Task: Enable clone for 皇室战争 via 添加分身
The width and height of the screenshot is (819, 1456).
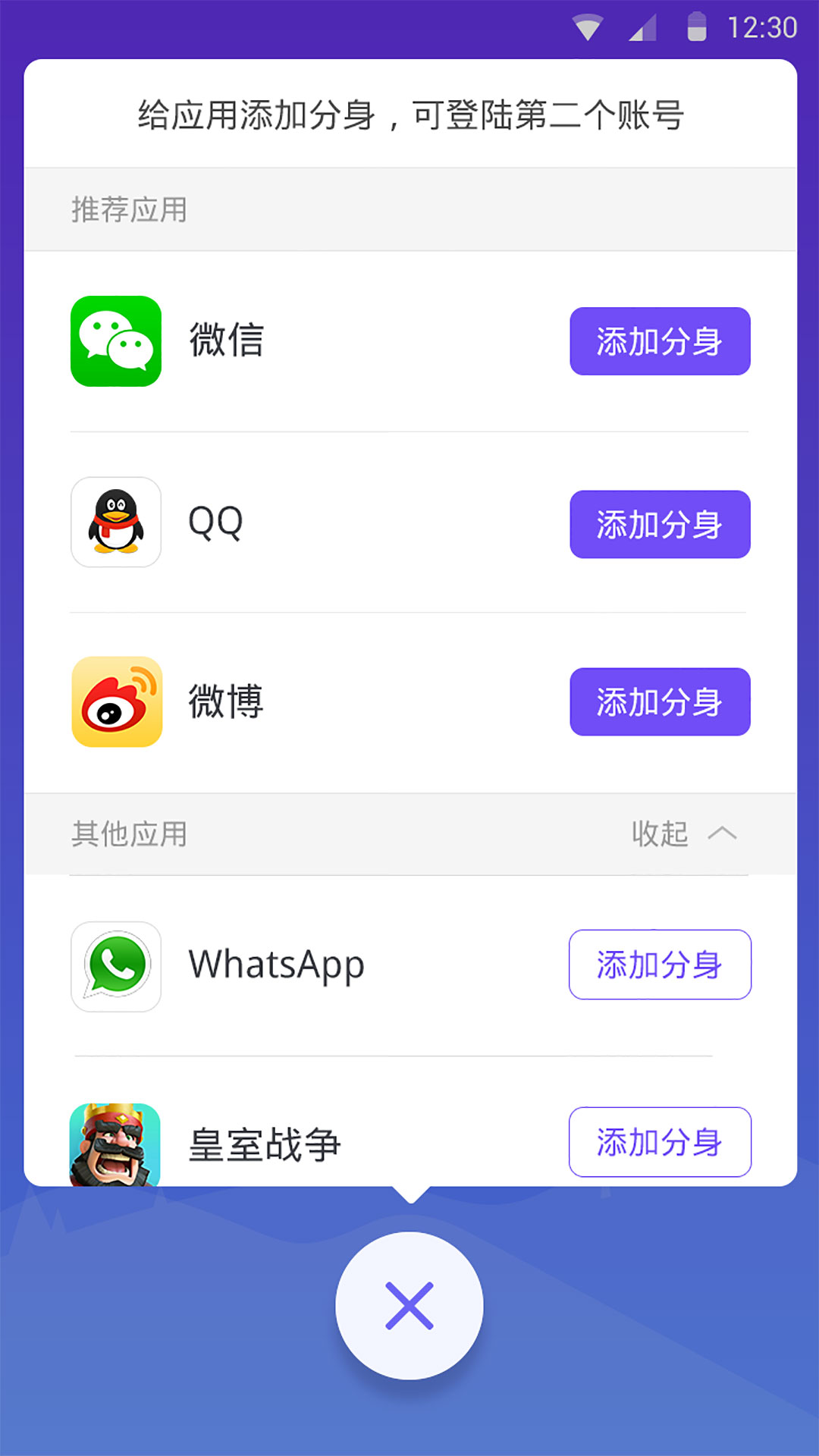Action: tap(659, 1143)
